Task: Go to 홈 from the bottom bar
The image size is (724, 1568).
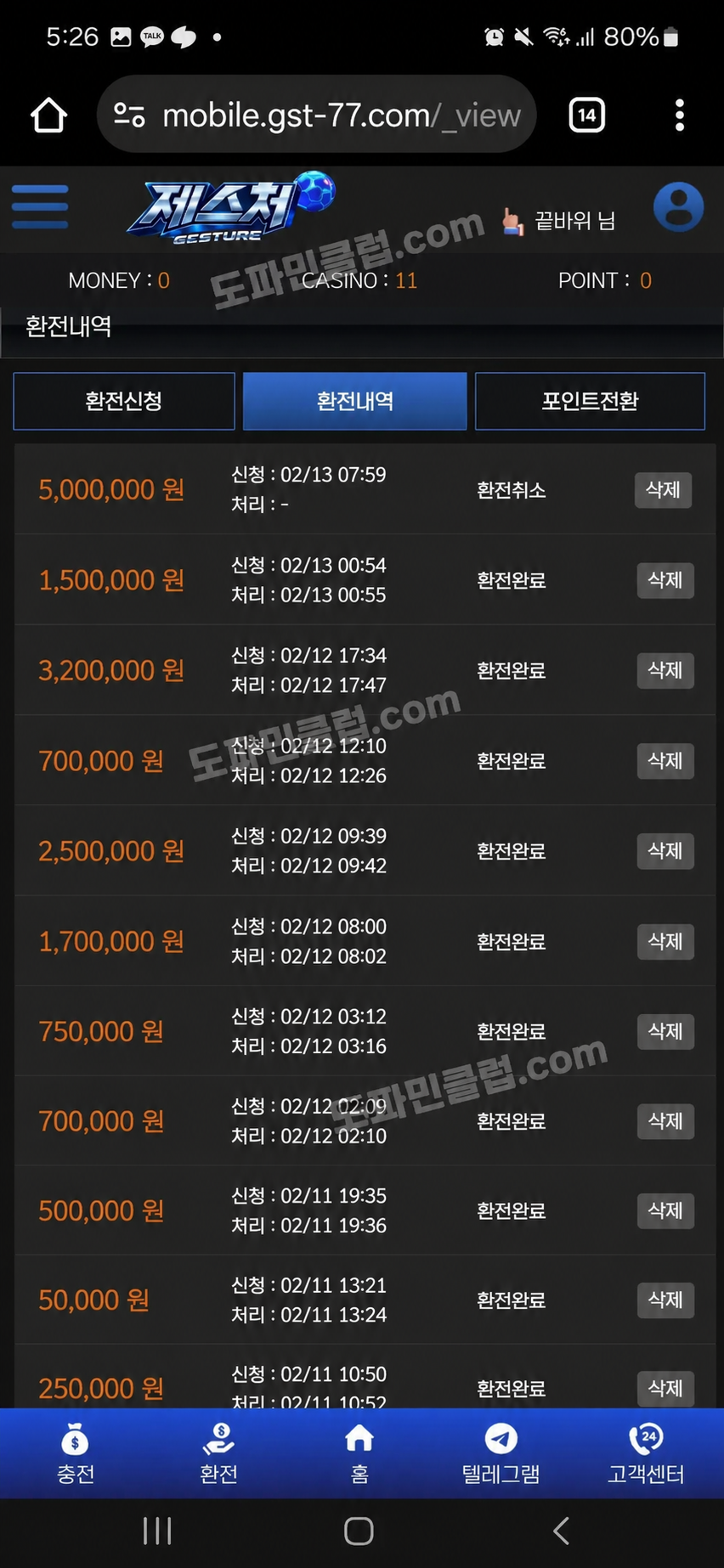Action: coord(359,1454)
